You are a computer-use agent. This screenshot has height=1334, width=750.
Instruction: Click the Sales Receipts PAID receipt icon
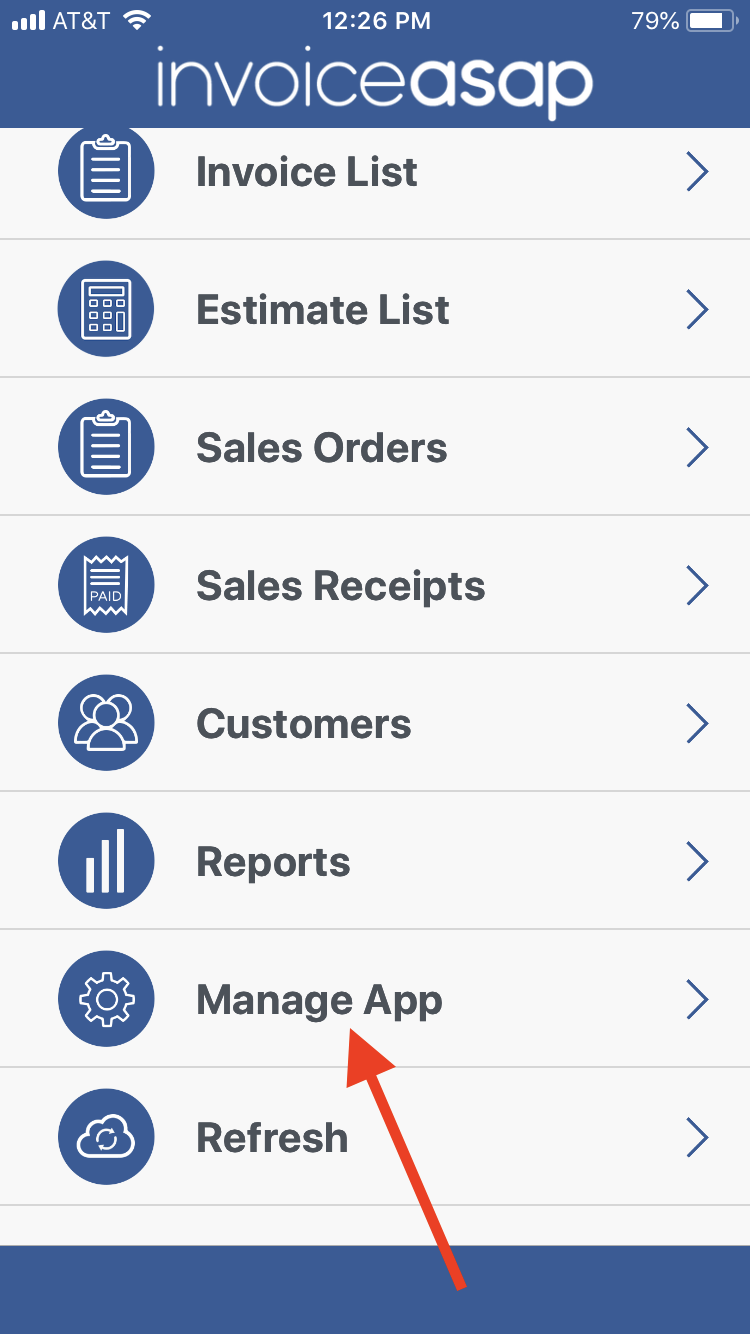point(106,585)
